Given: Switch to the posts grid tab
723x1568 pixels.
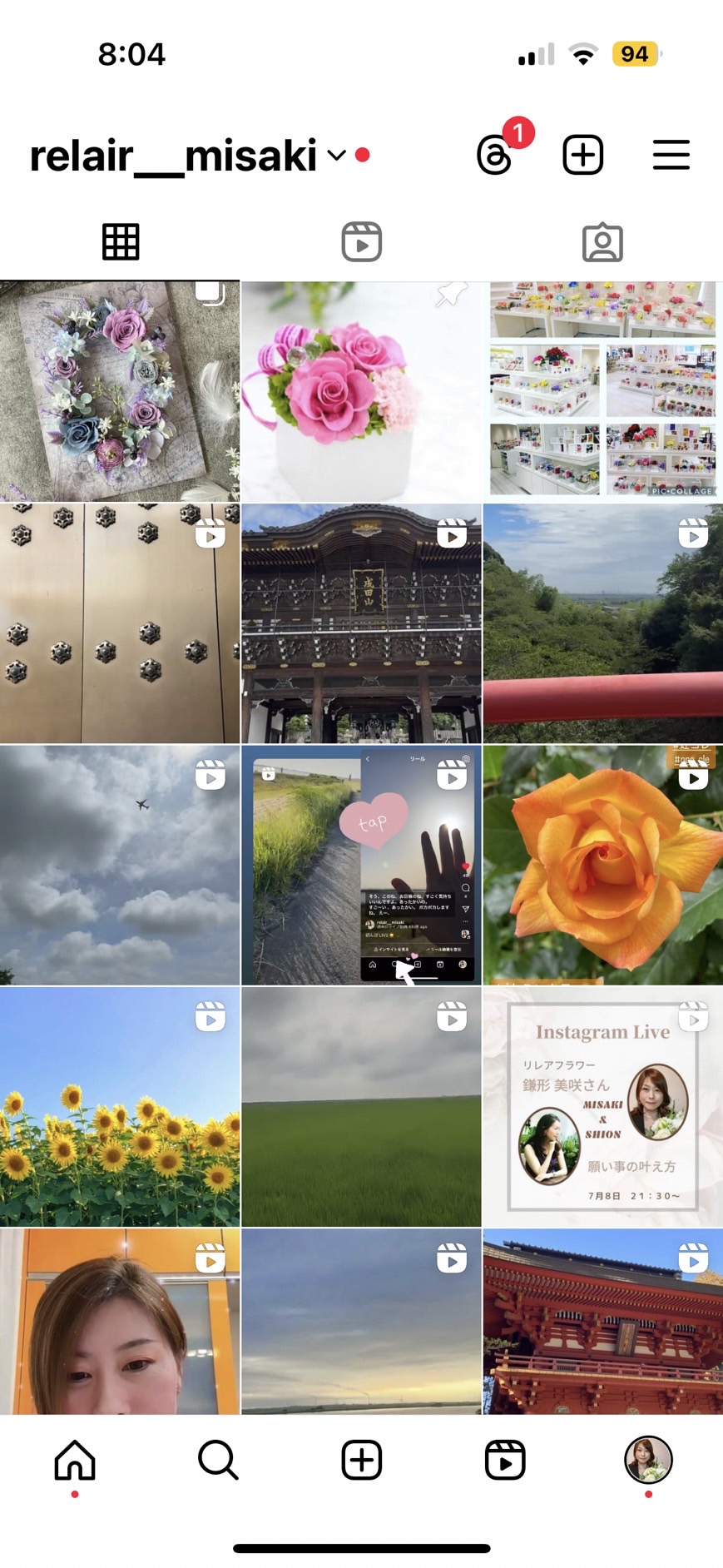Looking at the screenshot, I should pos(121,242).
